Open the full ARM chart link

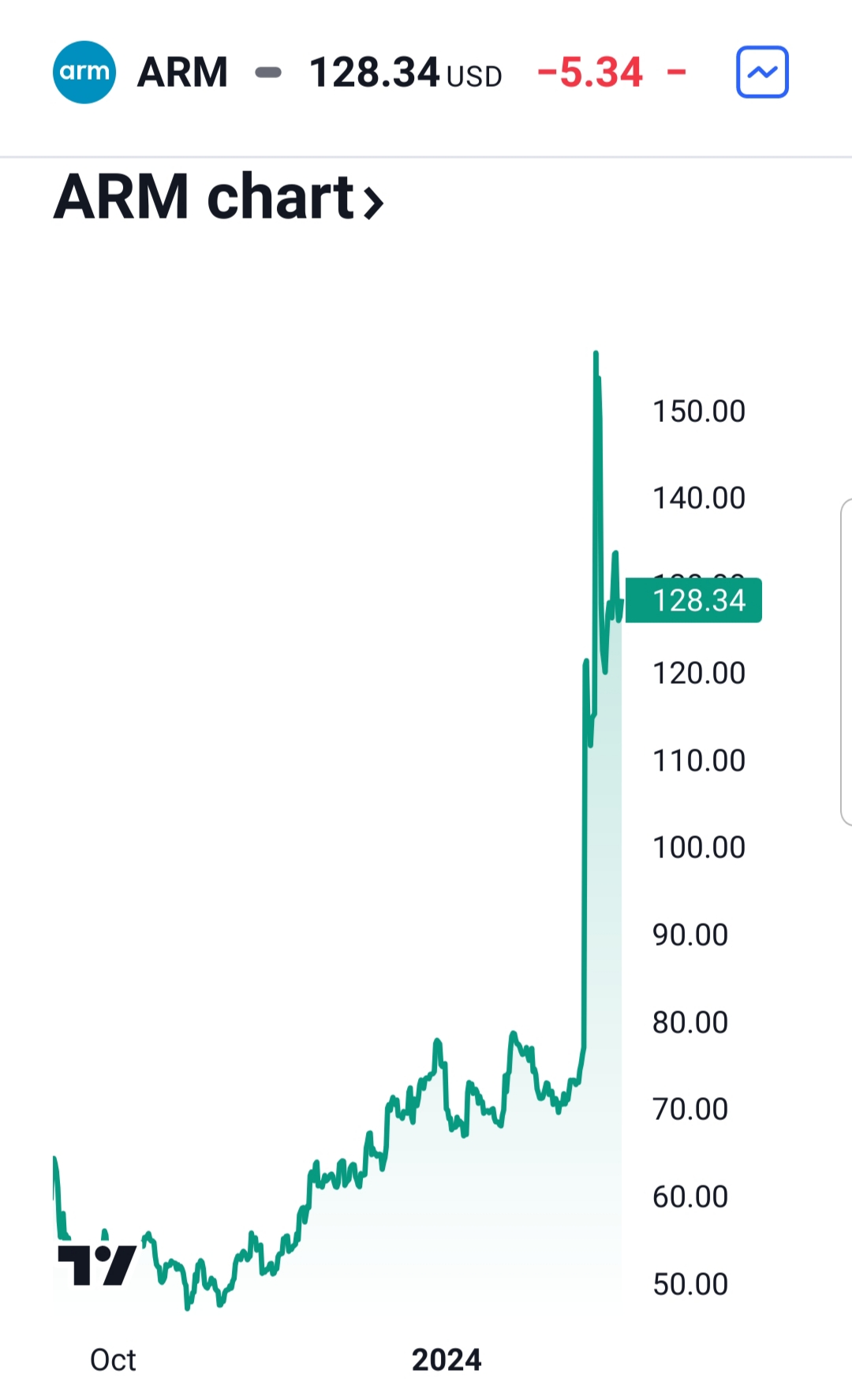pos(219,197)
